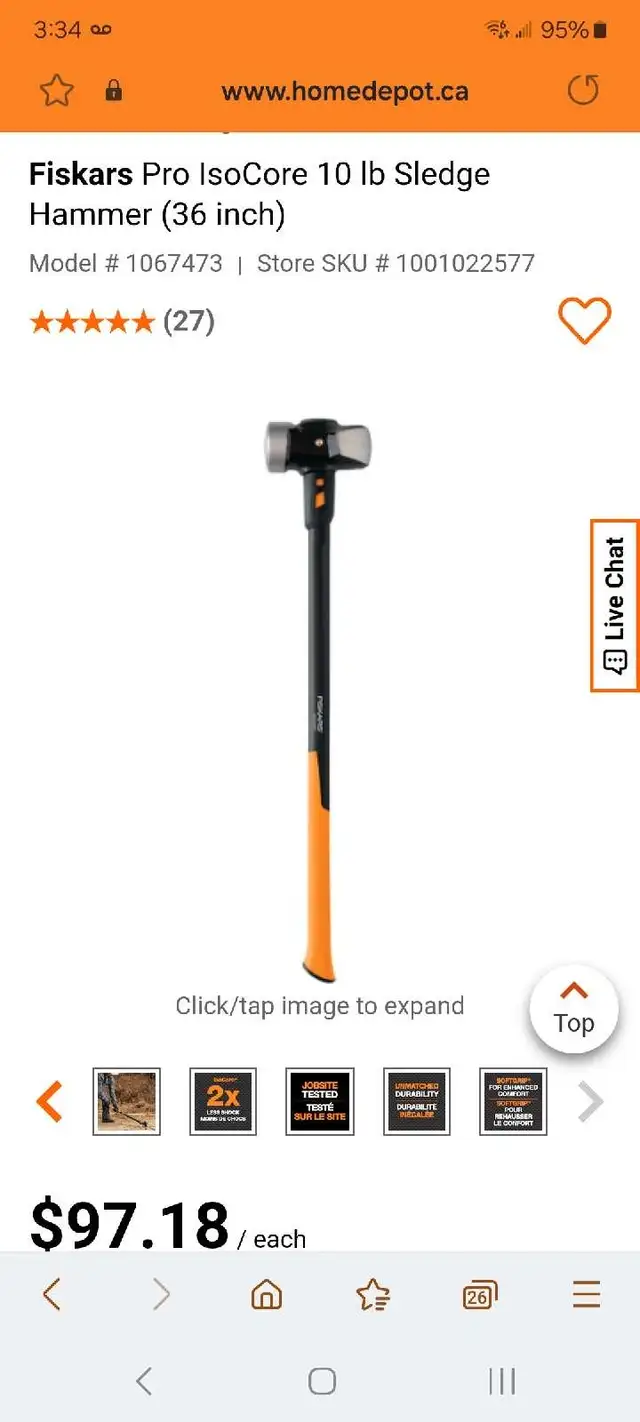This screenshot has width=640, height=1422.
Task: Tap the system recent apps button
Action: click(502, 1381)
